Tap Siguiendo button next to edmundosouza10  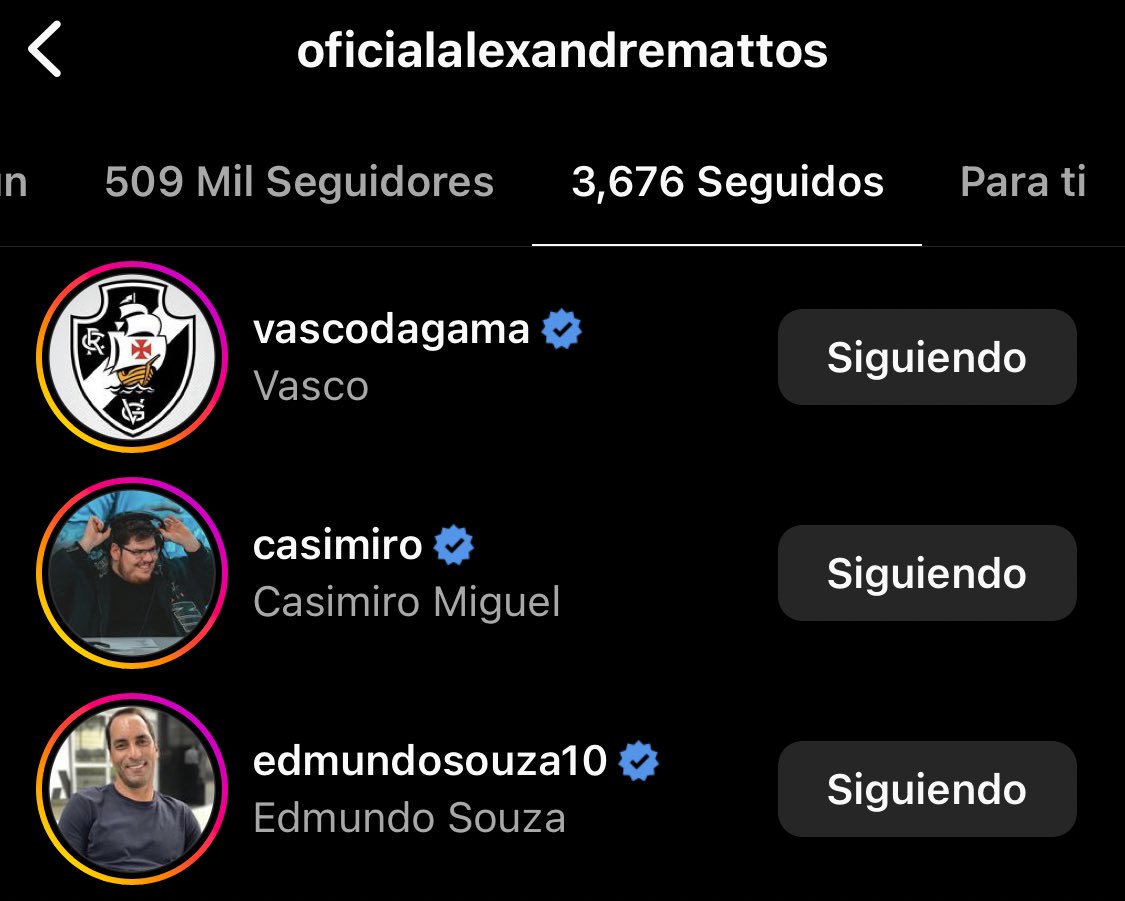(x=926, y=789)
